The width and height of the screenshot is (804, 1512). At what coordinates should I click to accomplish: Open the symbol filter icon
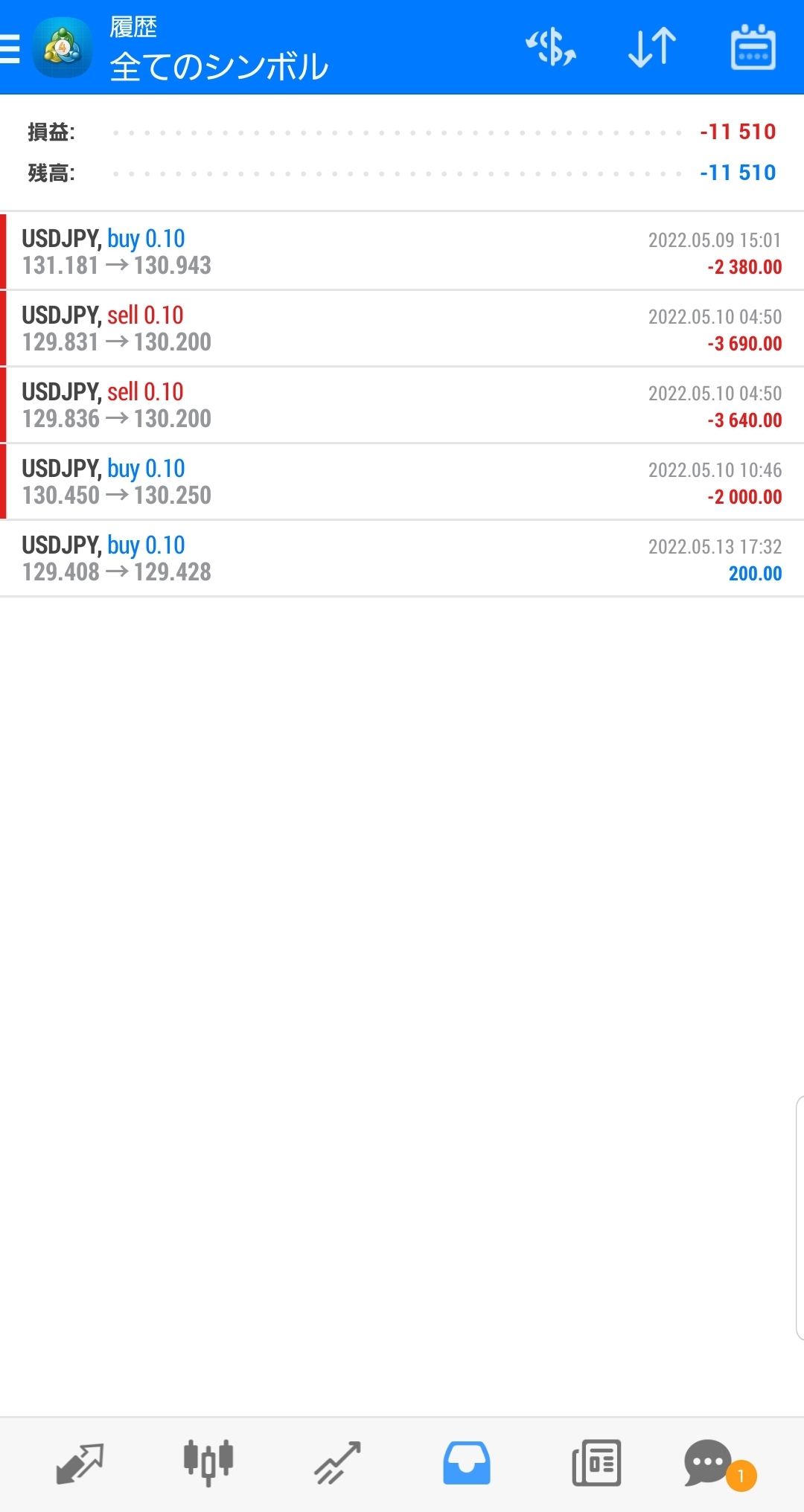tap(551, 48)
